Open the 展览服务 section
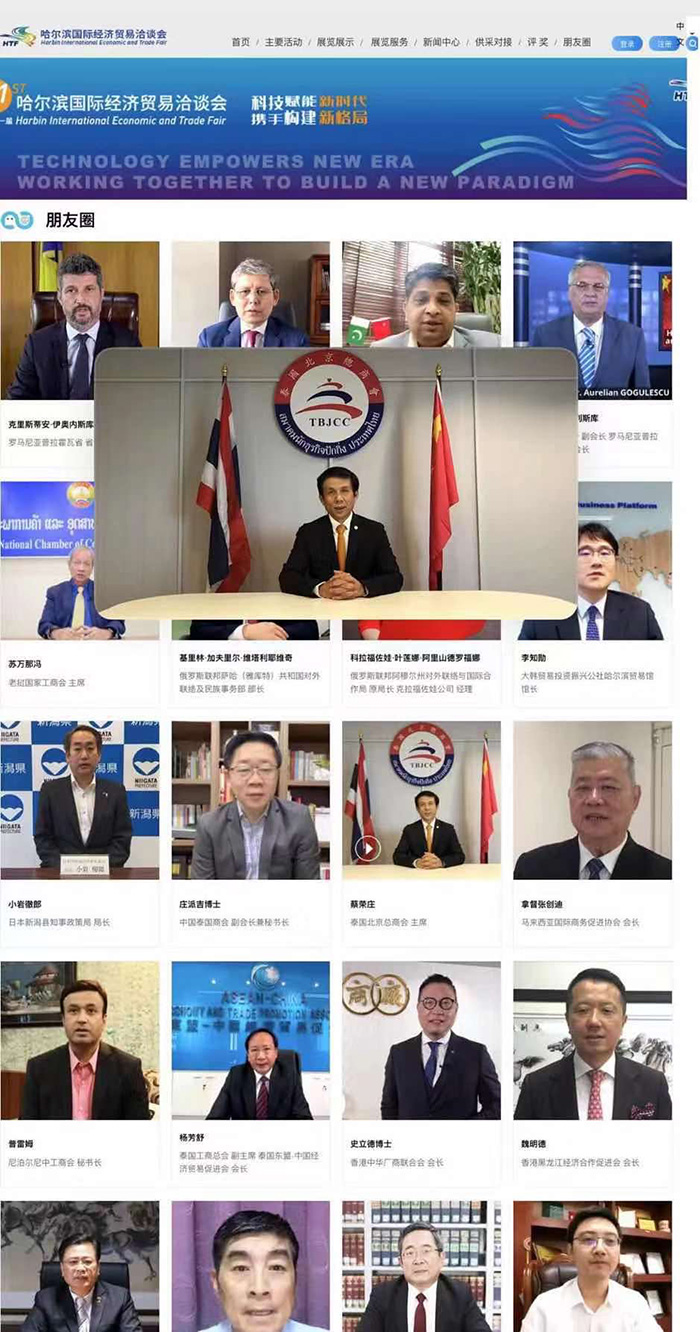 coord(389,42)
